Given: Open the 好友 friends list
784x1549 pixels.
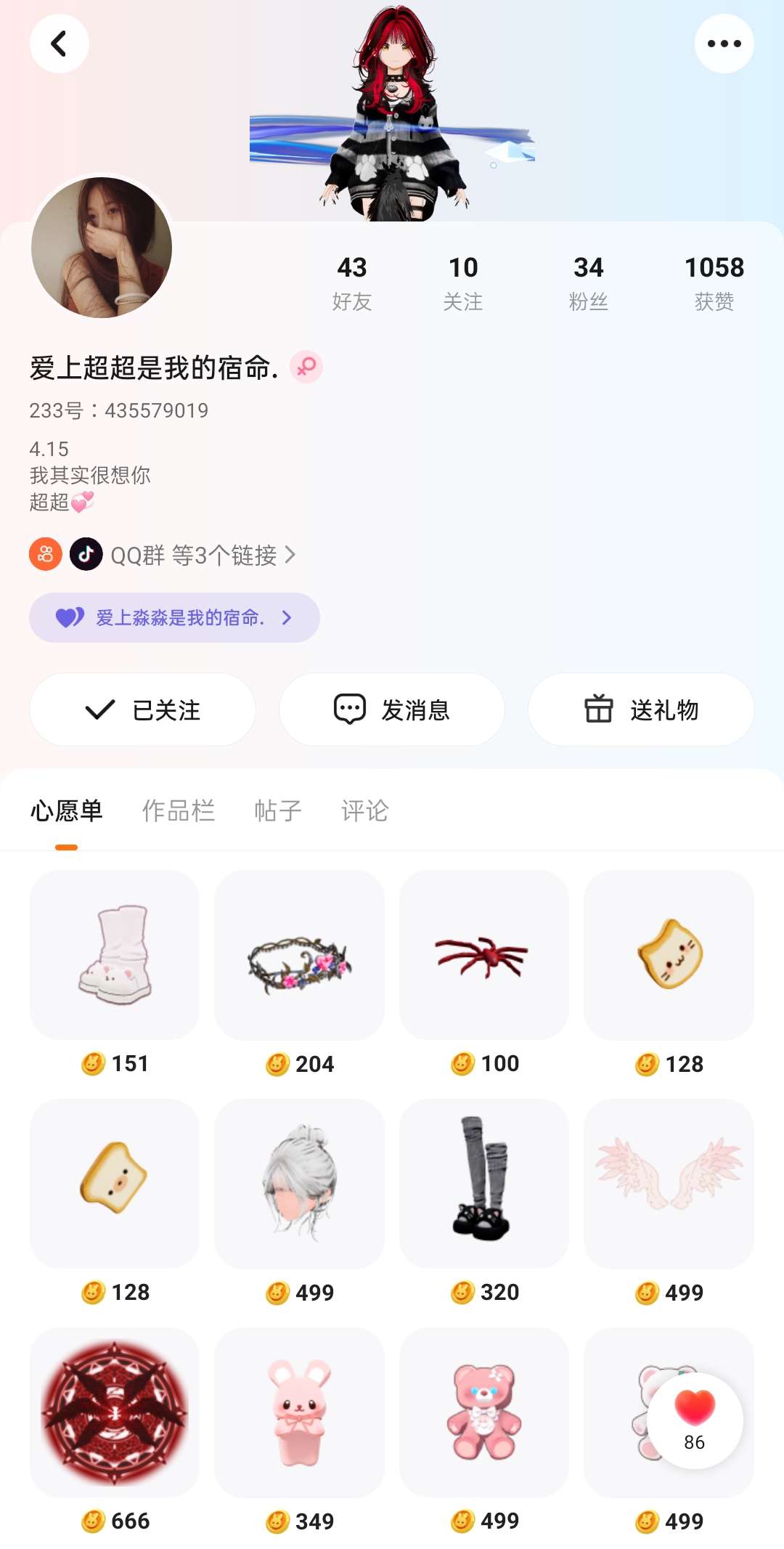Looking at the screenshot, I should [352, 282].
